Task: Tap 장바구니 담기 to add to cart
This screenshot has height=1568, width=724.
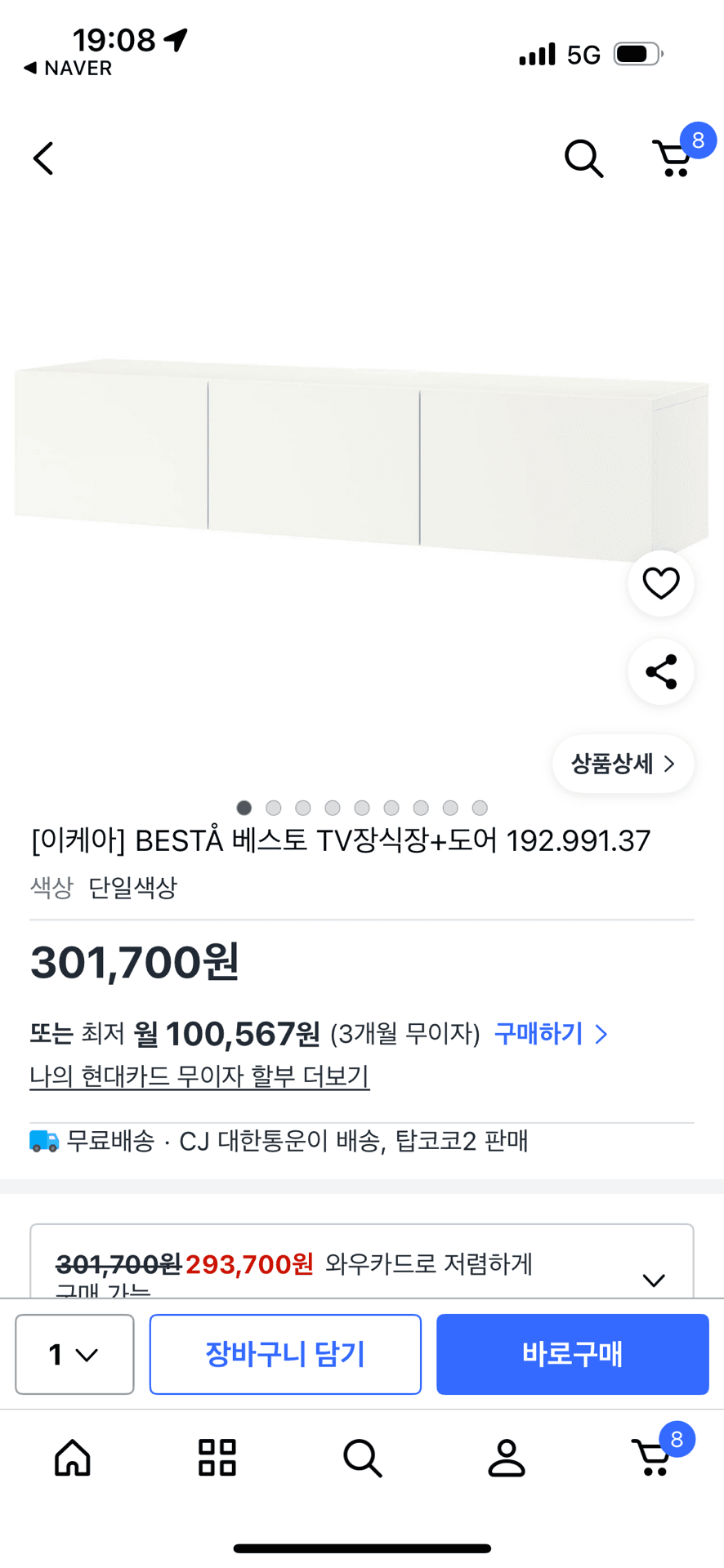Action: point(285,1354)
